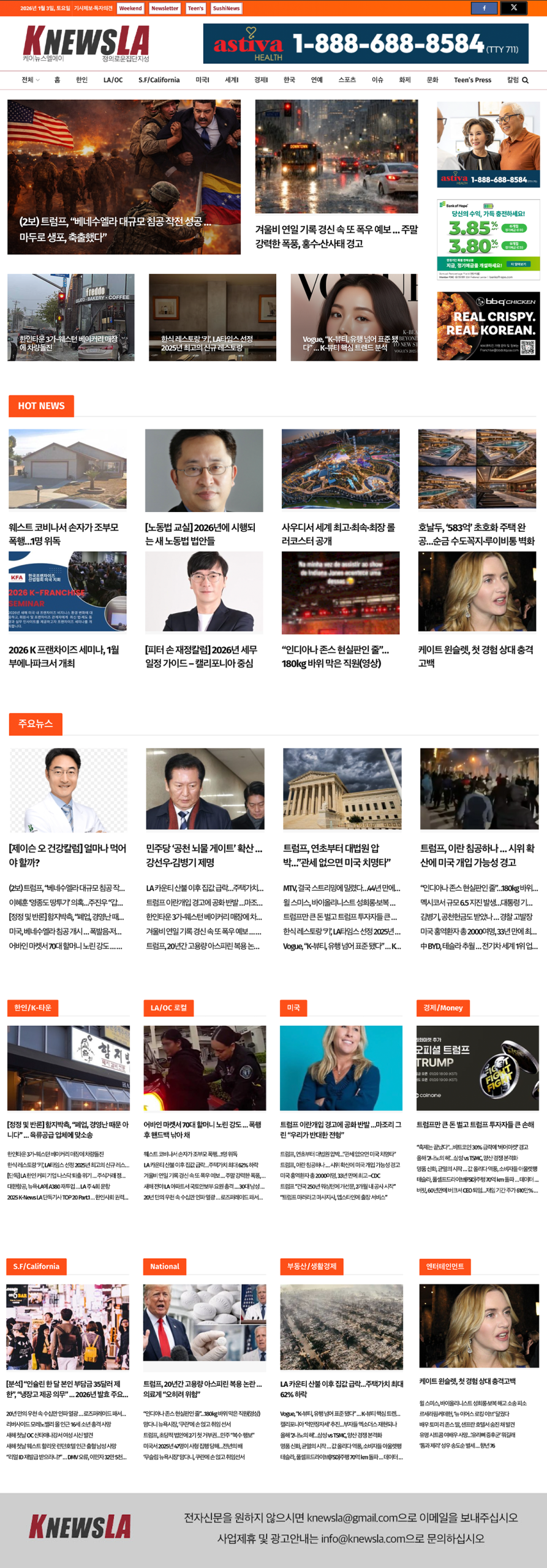Open the 케이트 윈슬렛 hot news article
The width and height of the screenshot is (547, 1568).
click(477, 656)
